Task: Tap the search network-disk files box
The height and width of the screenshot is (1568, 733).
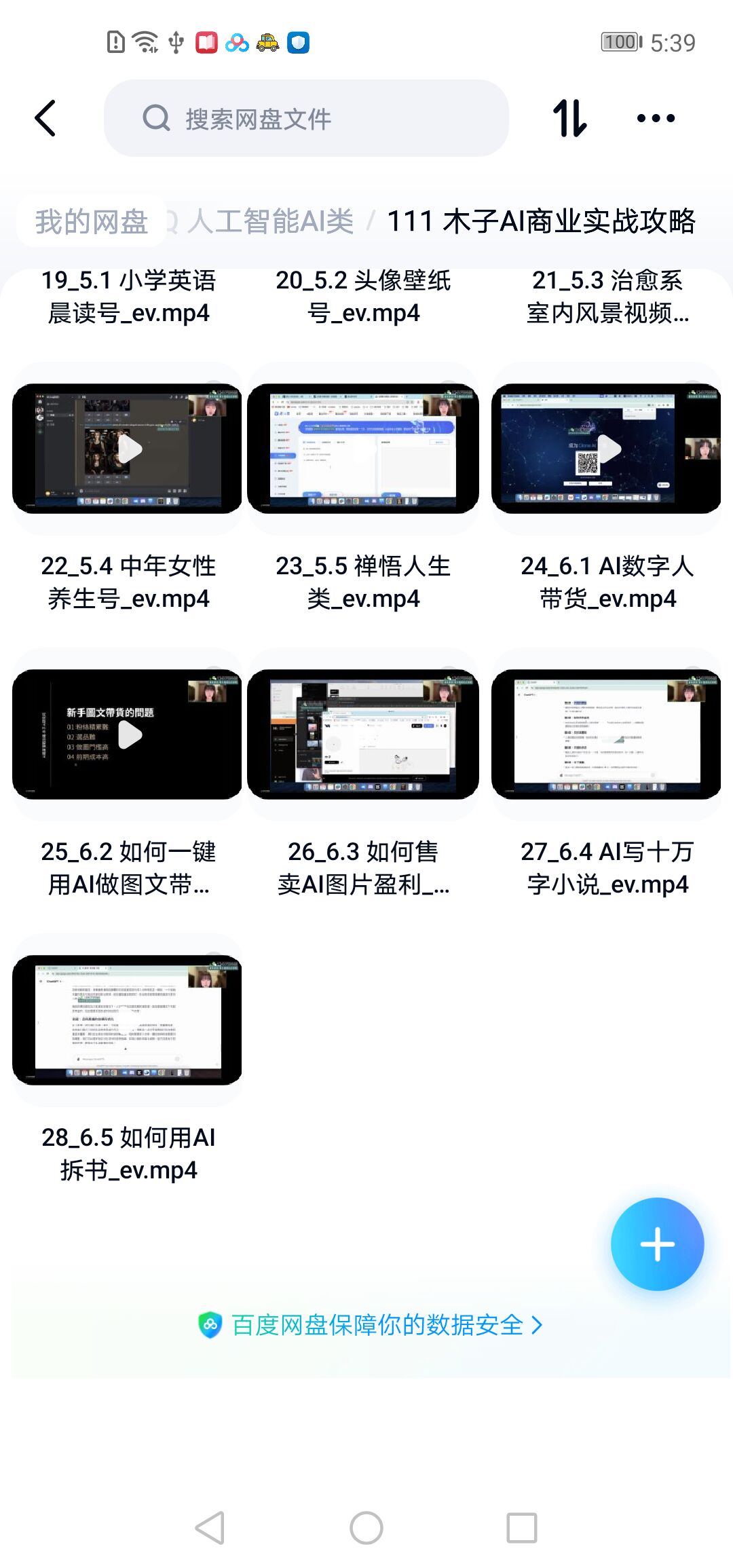Action: click(x=305, y=119)
